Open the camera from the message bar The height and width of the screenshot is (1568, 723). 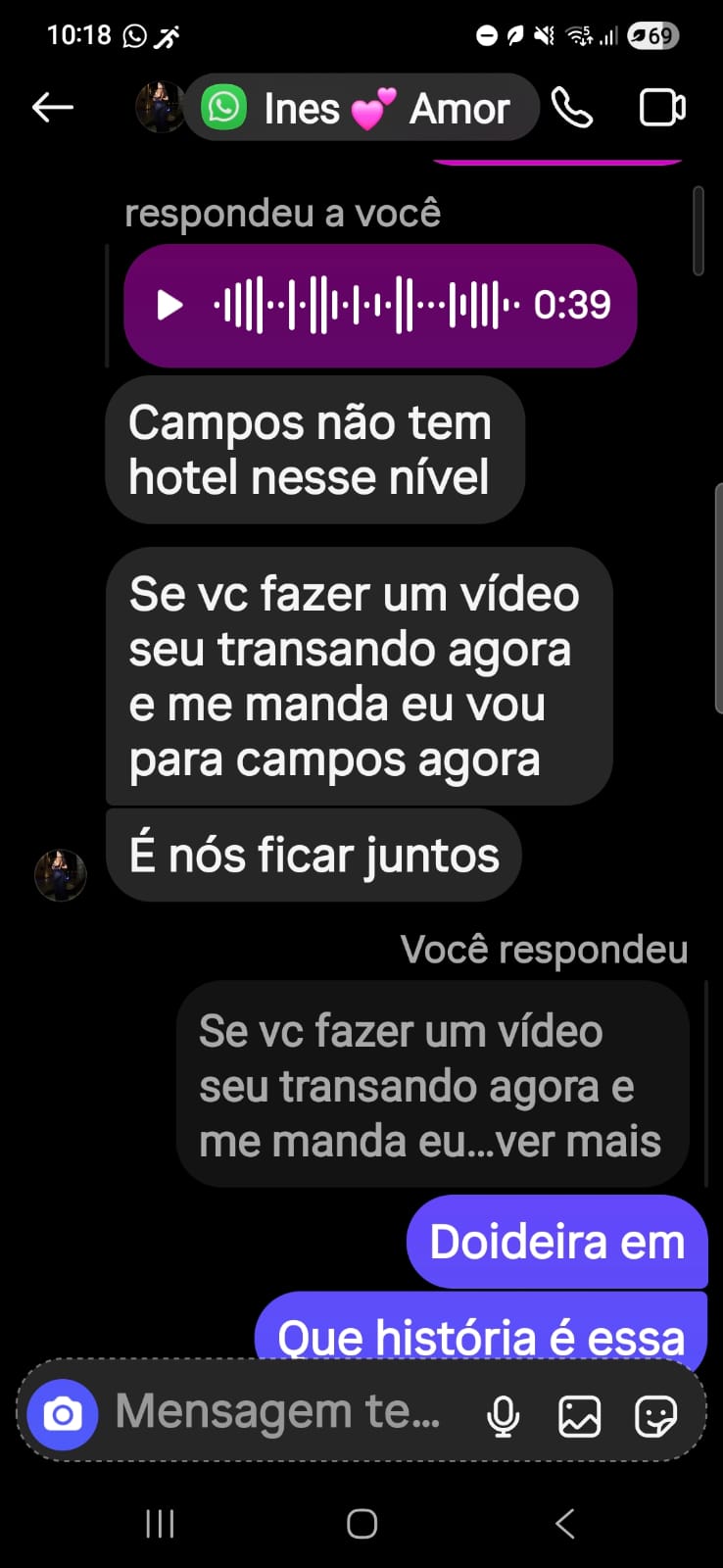click(x=63, y=1414)
